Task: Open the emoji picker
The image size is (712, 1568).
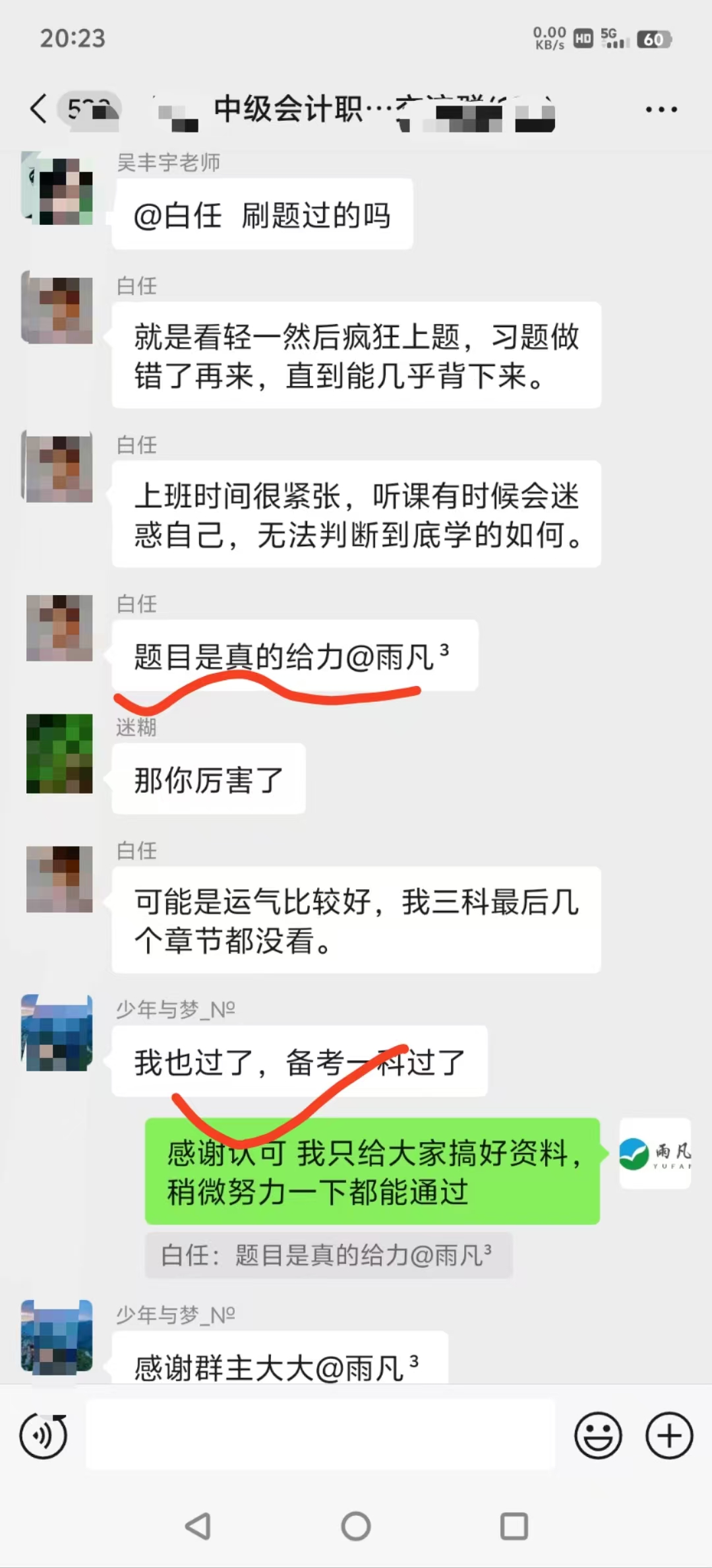Action: 598,1435
